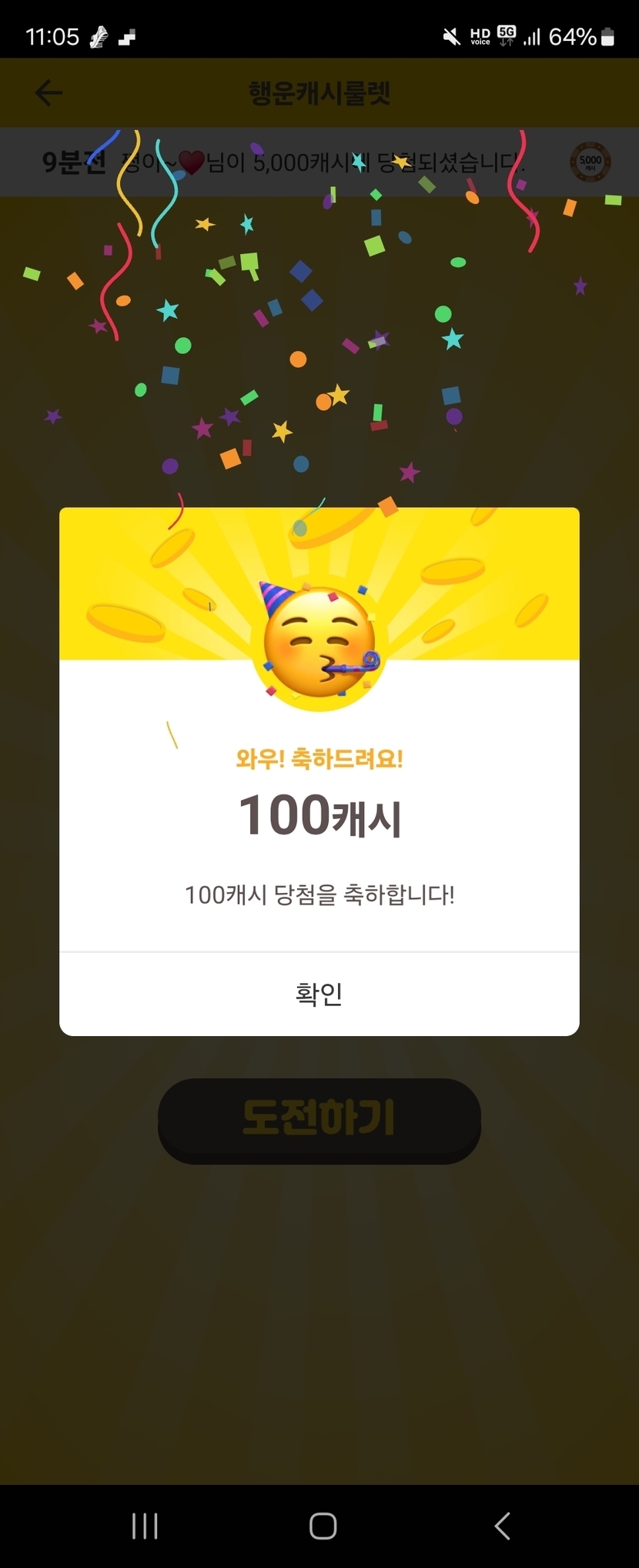Confirm the 100캐시 prize with 확인
639x1568 pixels.
pos(319,994)
